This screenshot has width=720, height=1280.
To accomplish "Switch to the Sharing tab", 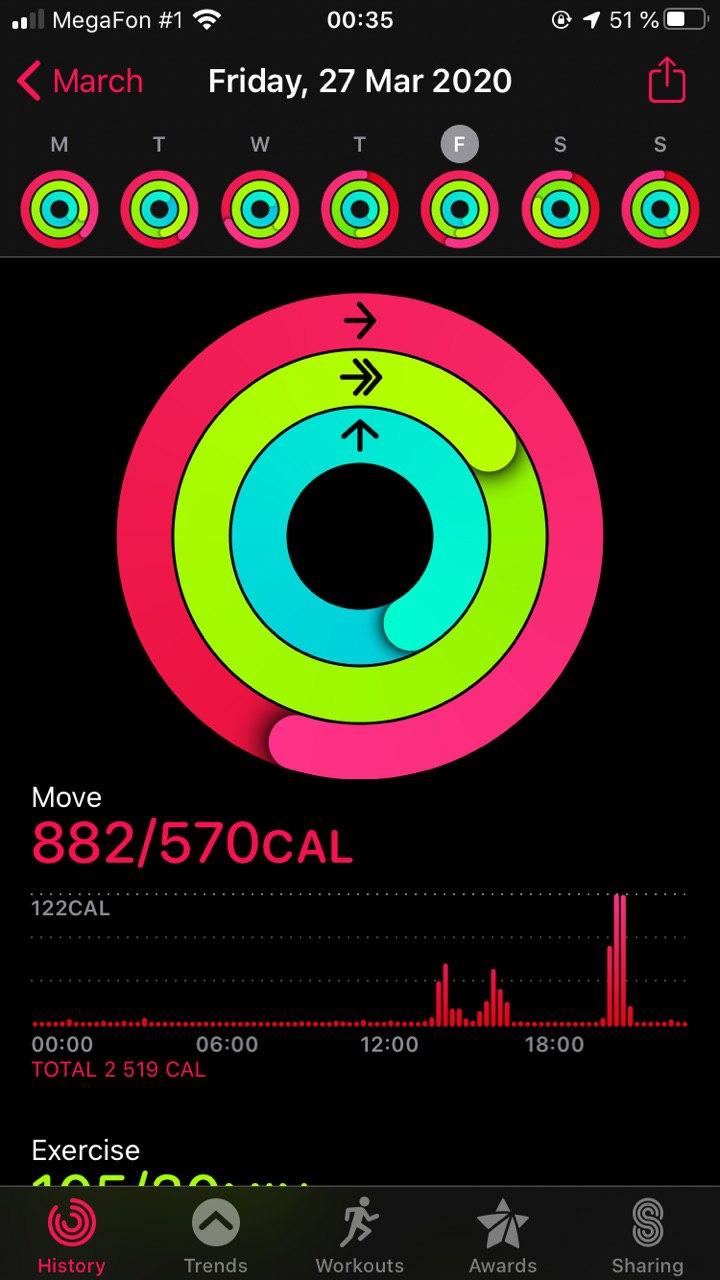I will [x=648, y=1235].
